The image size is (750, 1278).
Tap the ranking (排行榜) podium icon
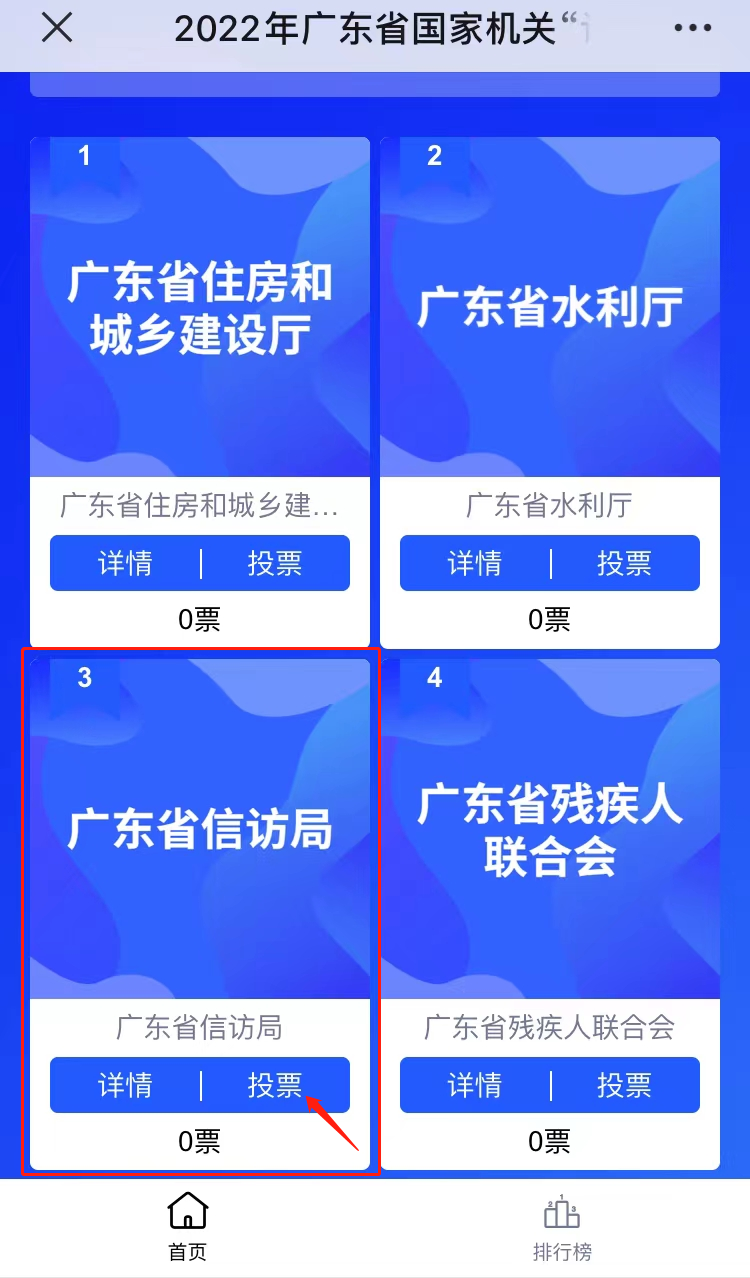(562, 1210)
